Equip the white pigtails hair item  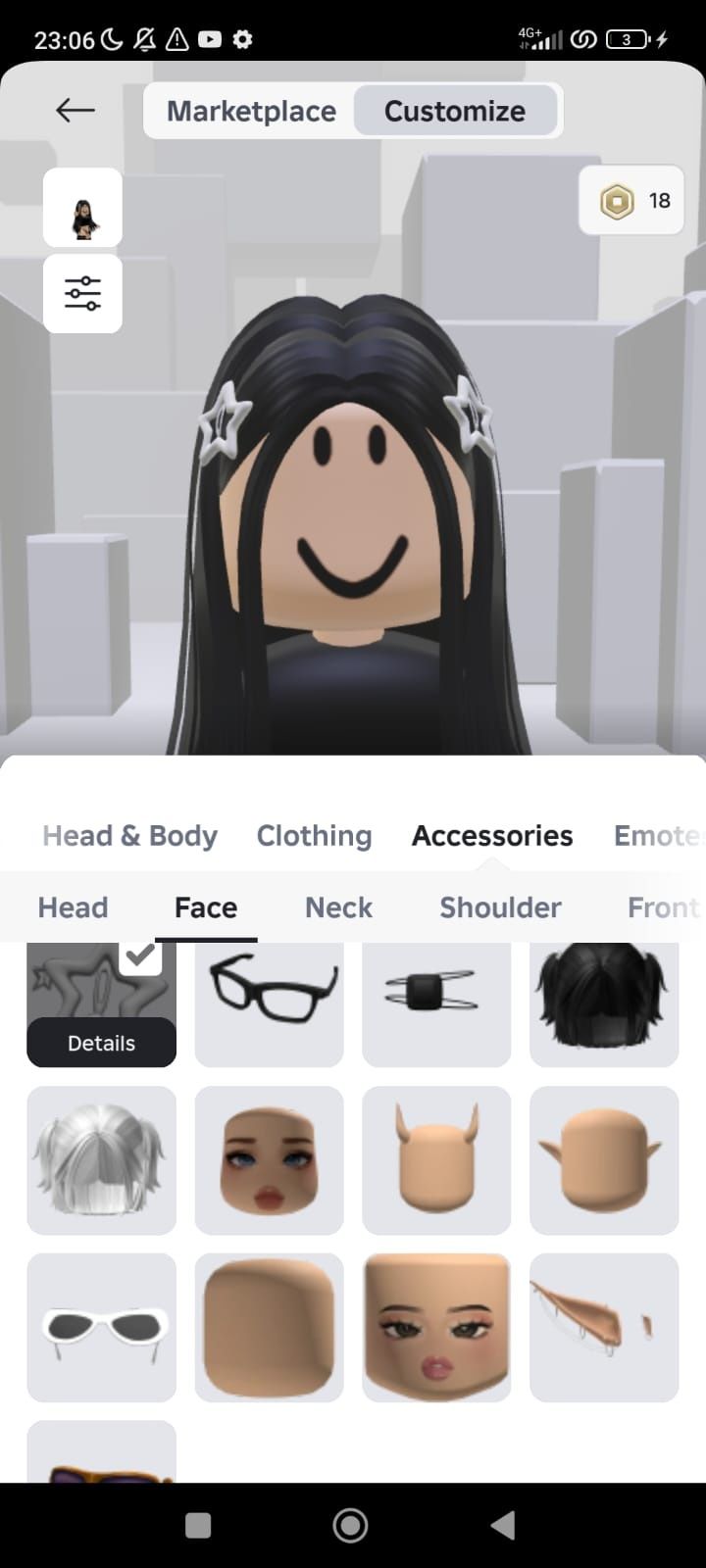(101, 1159)
